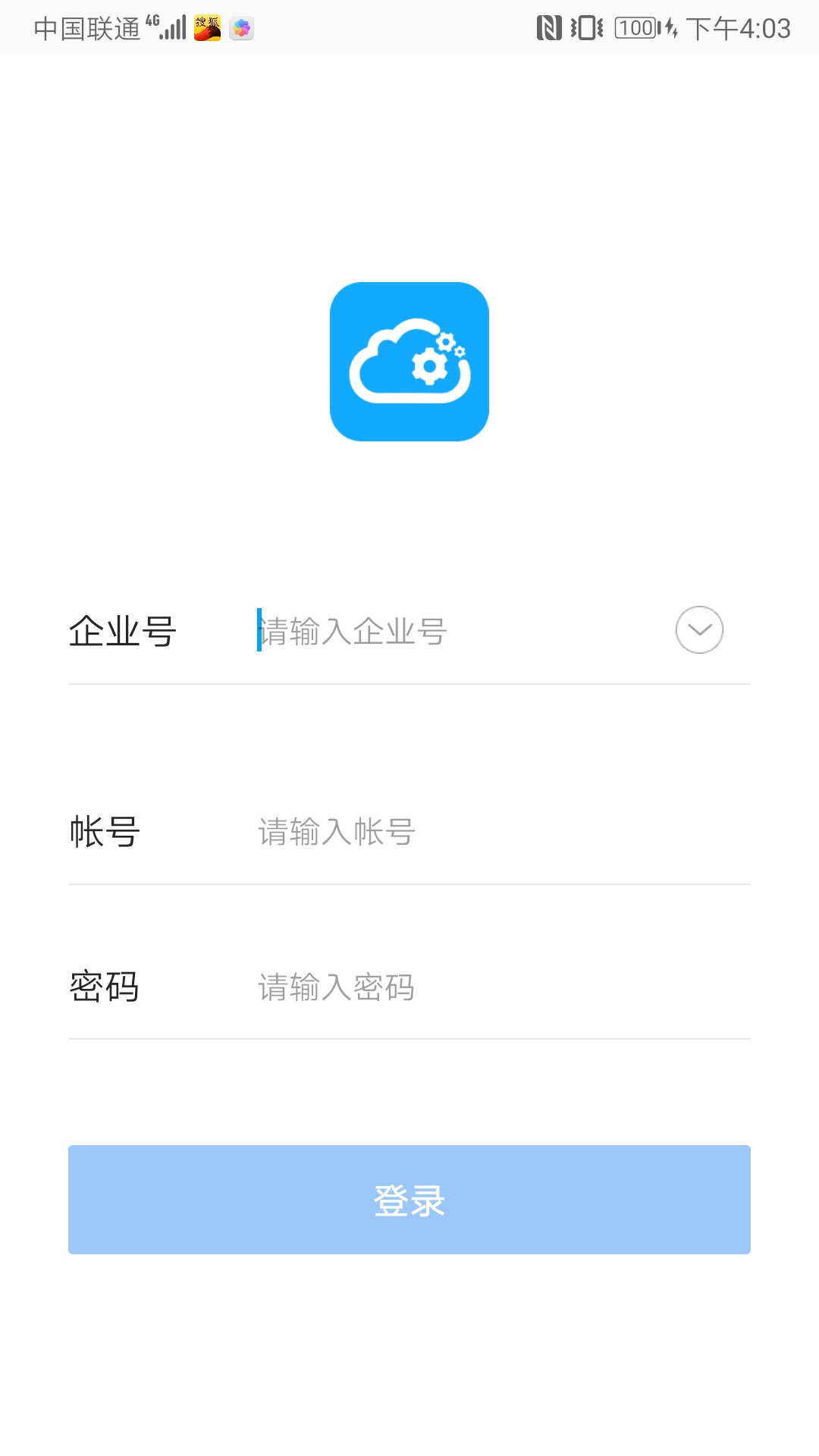Focus the 请输入企业号 input field
Viewport: 819px width, 1456px height.
379,630
